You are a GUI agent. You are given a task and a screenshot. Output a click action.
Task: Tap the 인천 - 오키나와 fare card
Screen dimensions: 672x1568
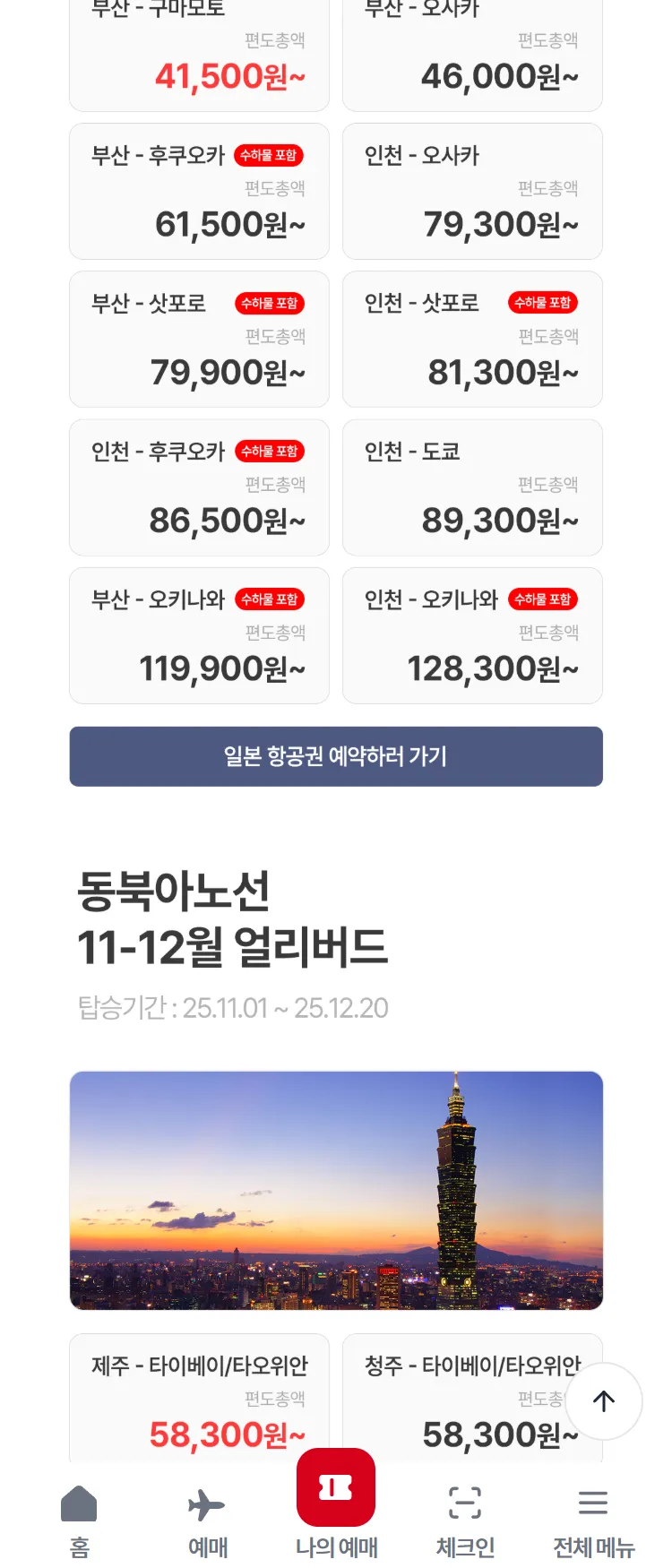tap(472, 635)
